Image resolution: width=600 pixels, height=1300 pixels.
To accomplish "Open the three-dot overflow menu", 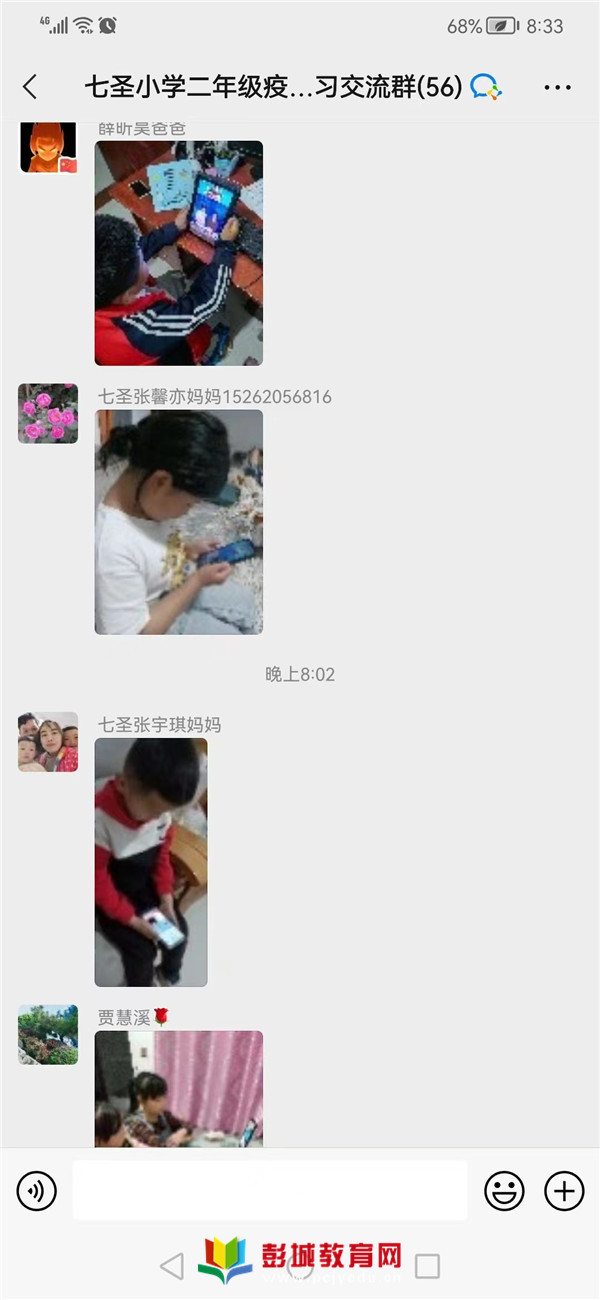I will [x=557, y=88].
